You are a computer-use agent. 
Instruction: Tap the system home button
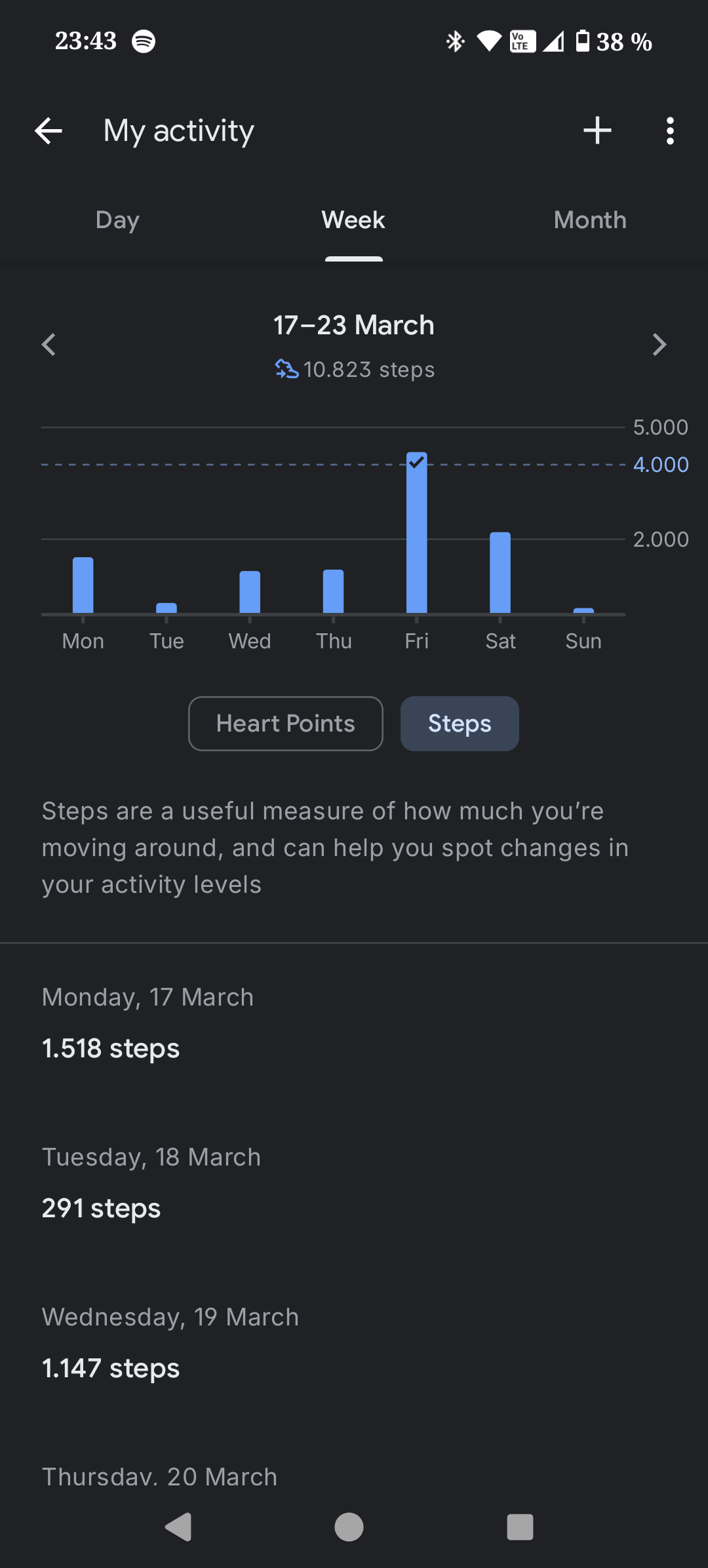pyautogui.click(x=349, y=1527)
